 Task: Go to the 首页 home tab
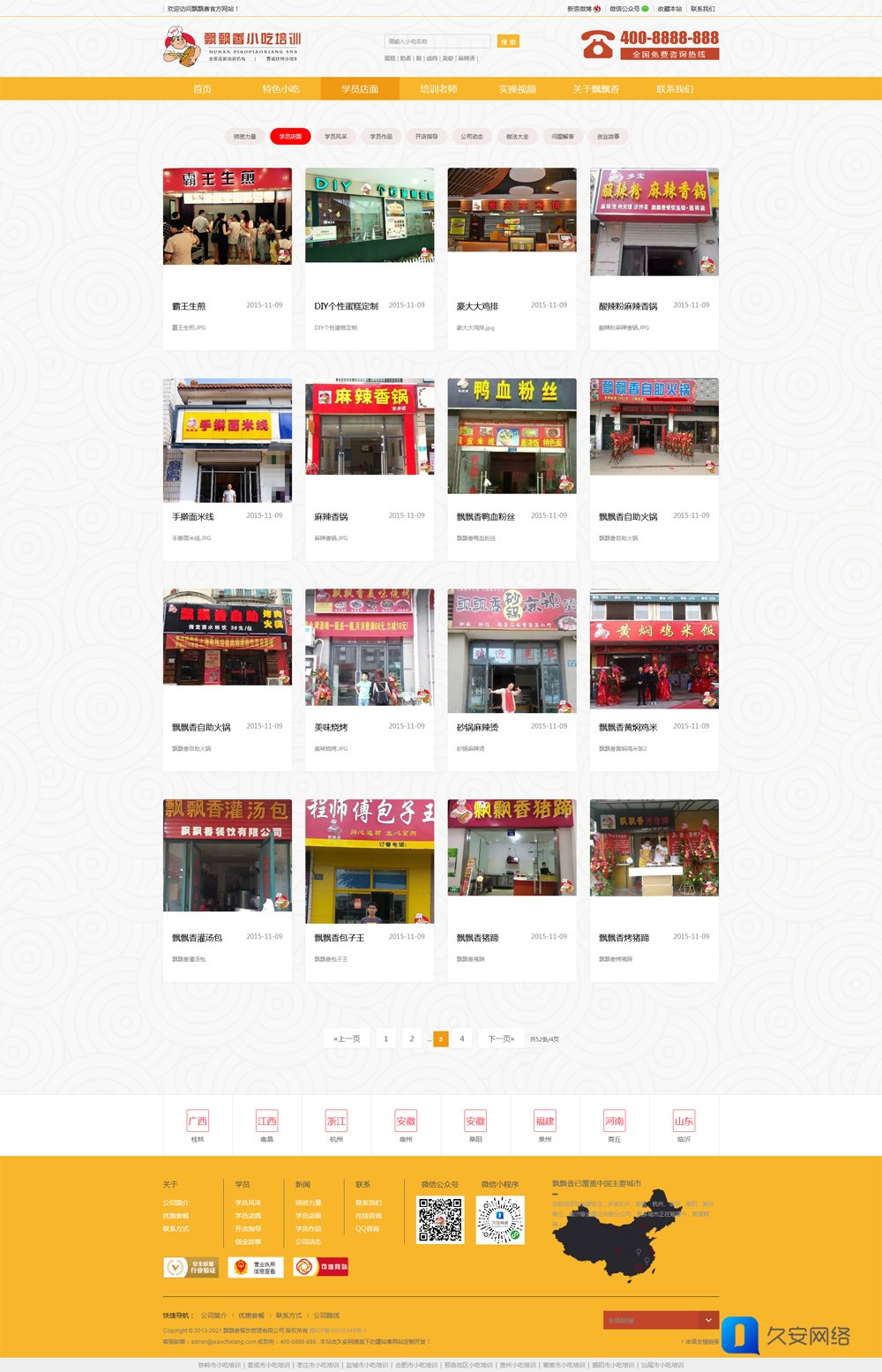pyautogui.click(x=202, y=89)
